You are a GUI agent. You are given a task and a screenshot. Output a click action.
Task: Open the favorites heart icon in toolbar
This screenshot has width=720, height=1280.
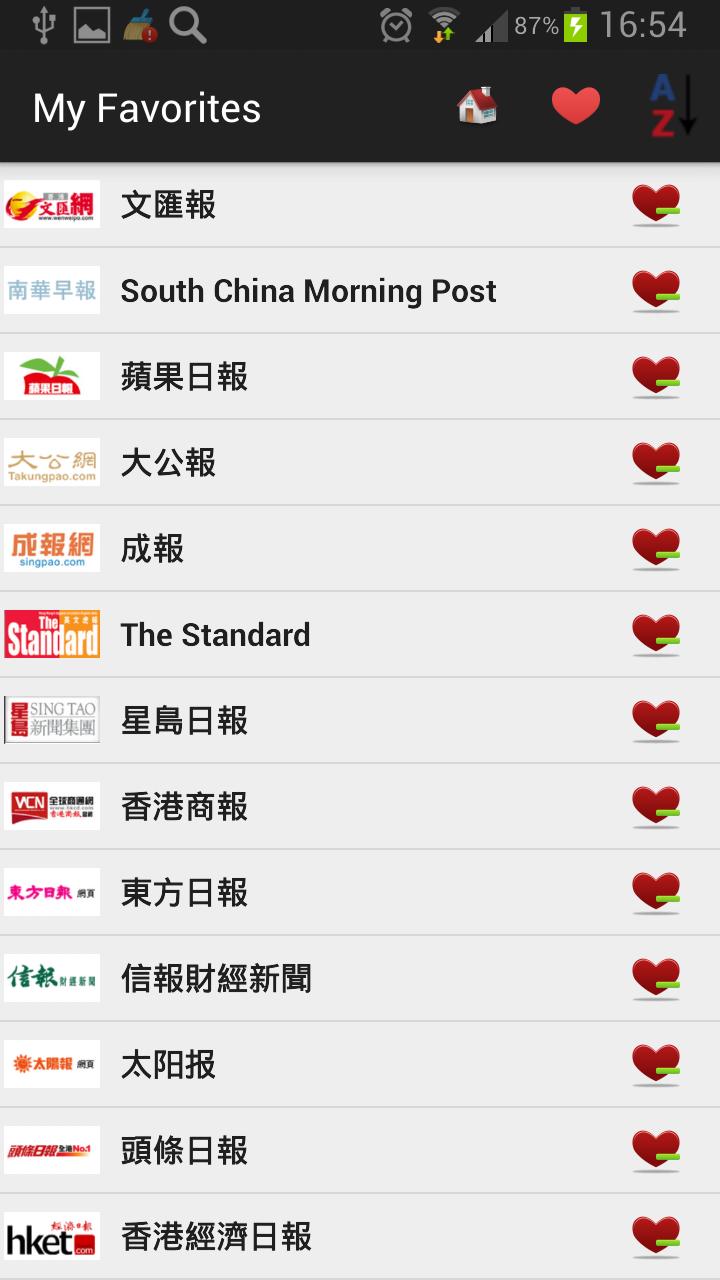coord(576,104)
